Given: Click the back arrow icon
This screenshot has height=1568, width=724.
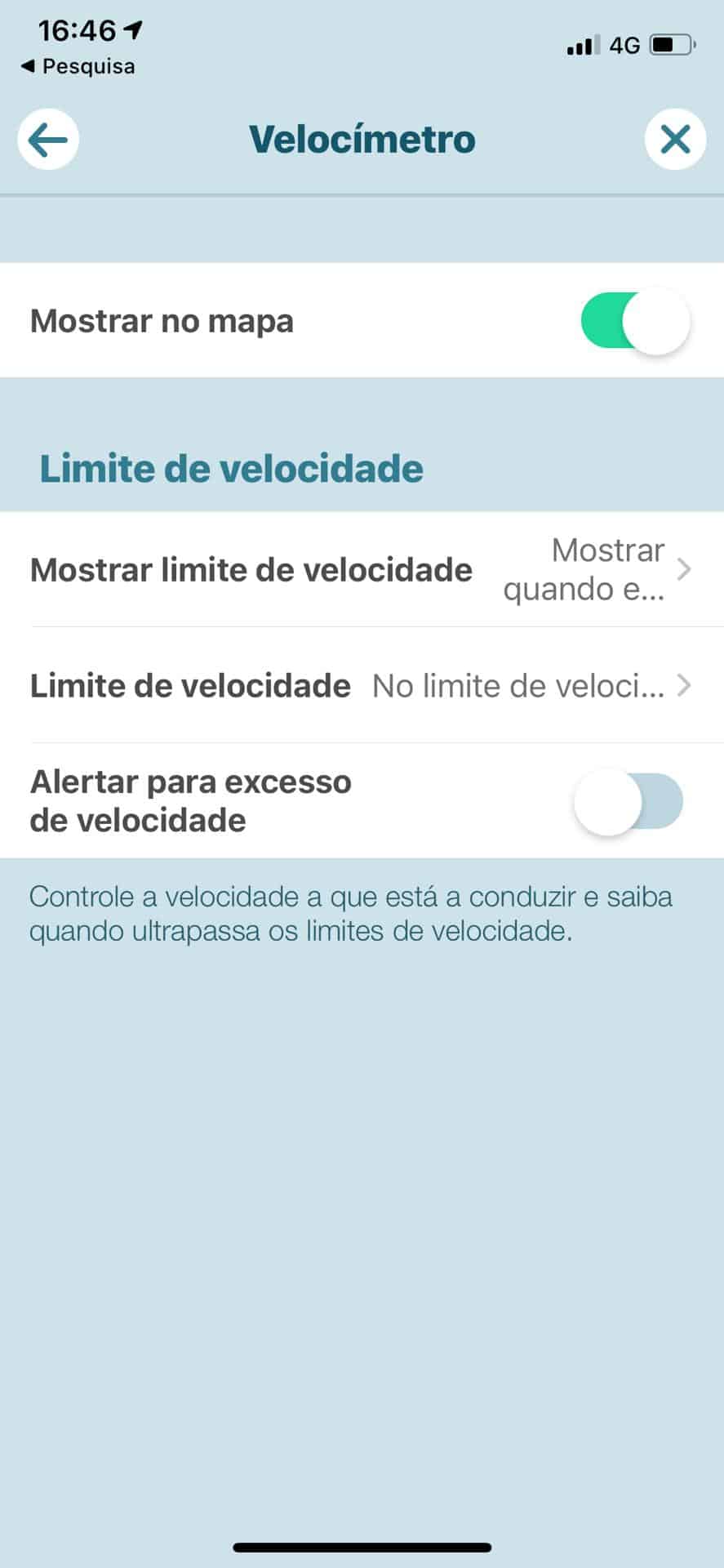Looking at the screenshot, I should click(x=47, y=139).
